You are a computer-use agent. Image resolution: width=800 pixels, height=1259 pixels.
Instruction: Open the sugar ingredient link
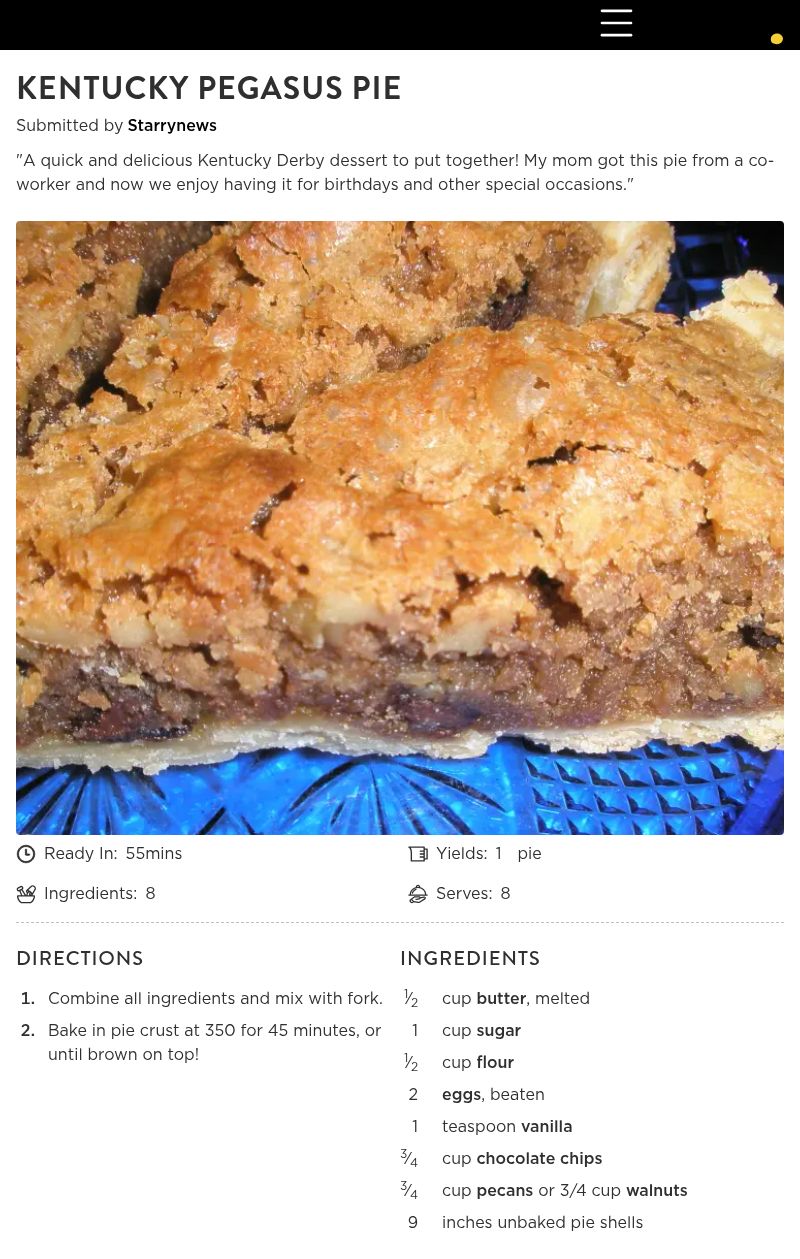(x=498, y=1031)
